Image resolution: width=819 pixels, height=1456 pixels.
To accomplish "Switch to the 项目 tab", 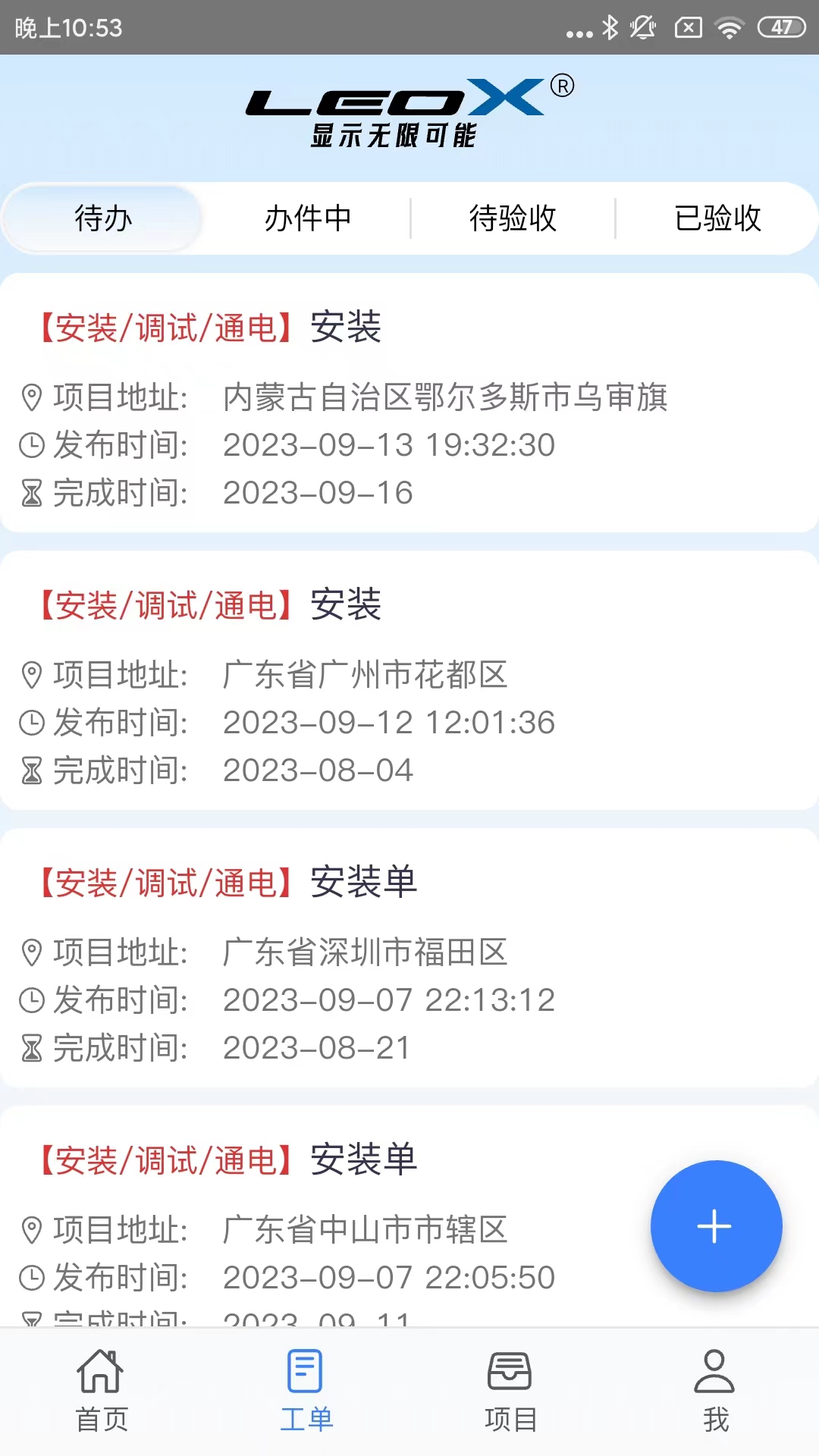I will 511,1392.
